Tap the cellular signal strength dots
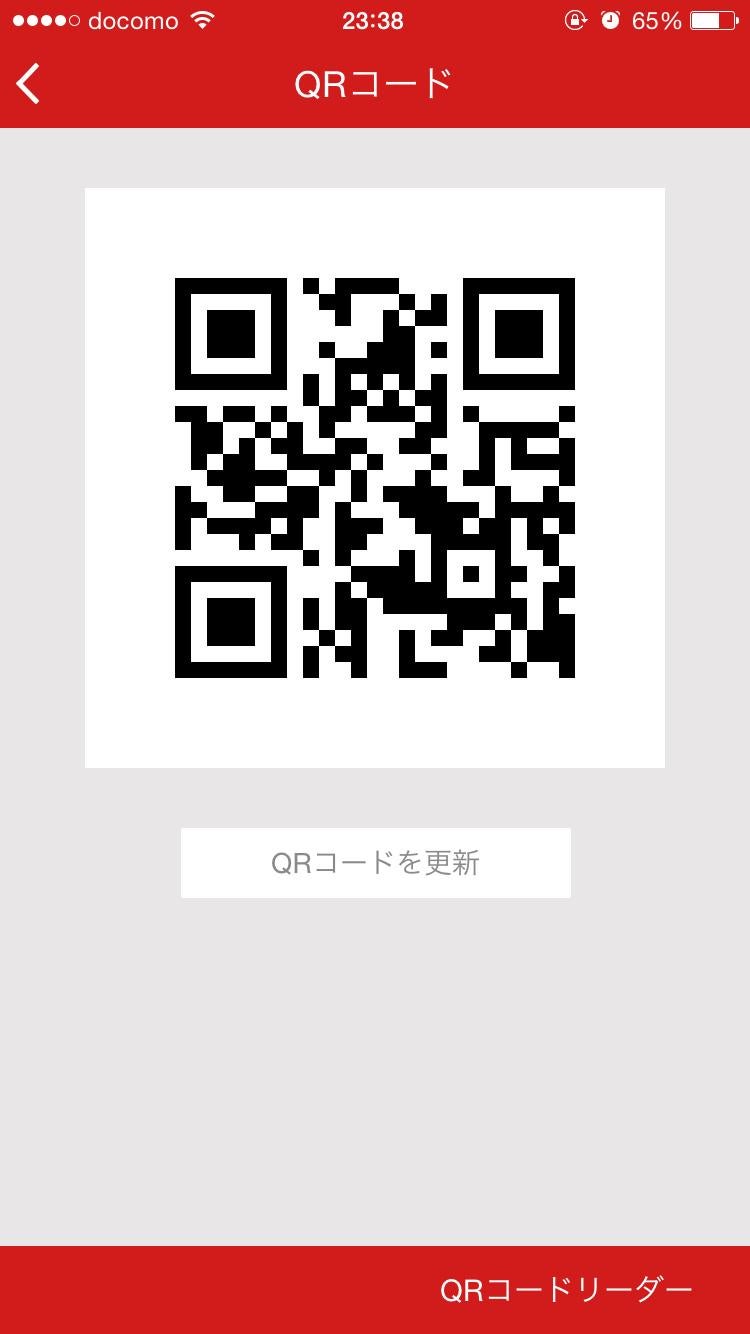The height and width of the screenshot is (1334, 750). click(x=47, y=20)
